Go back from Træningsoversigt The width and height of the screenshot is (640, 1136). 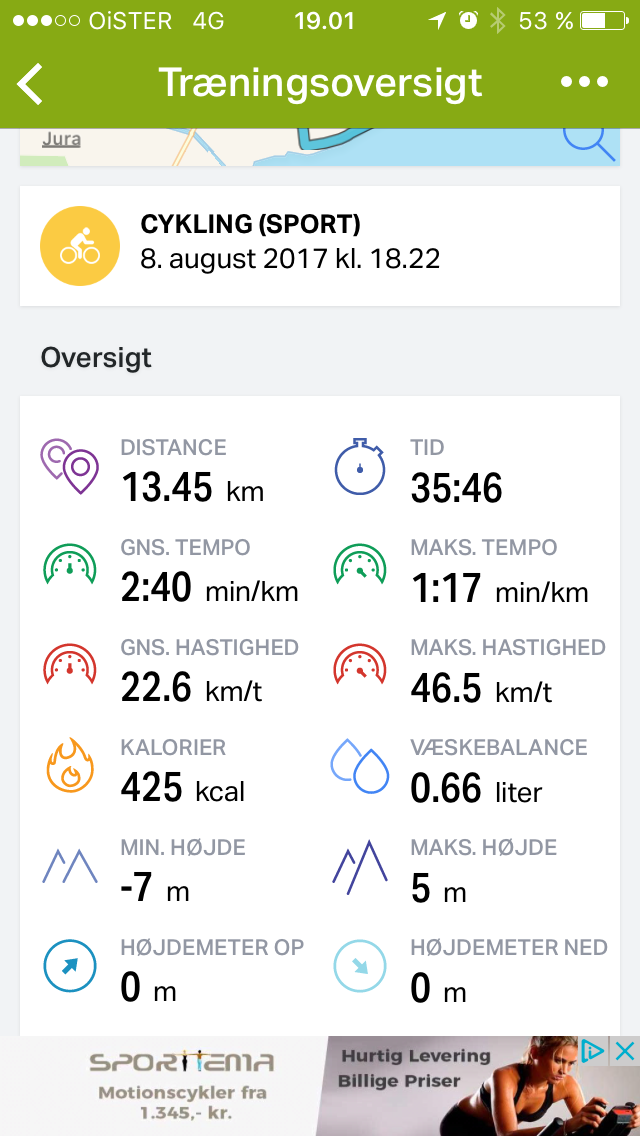[31, 84]
